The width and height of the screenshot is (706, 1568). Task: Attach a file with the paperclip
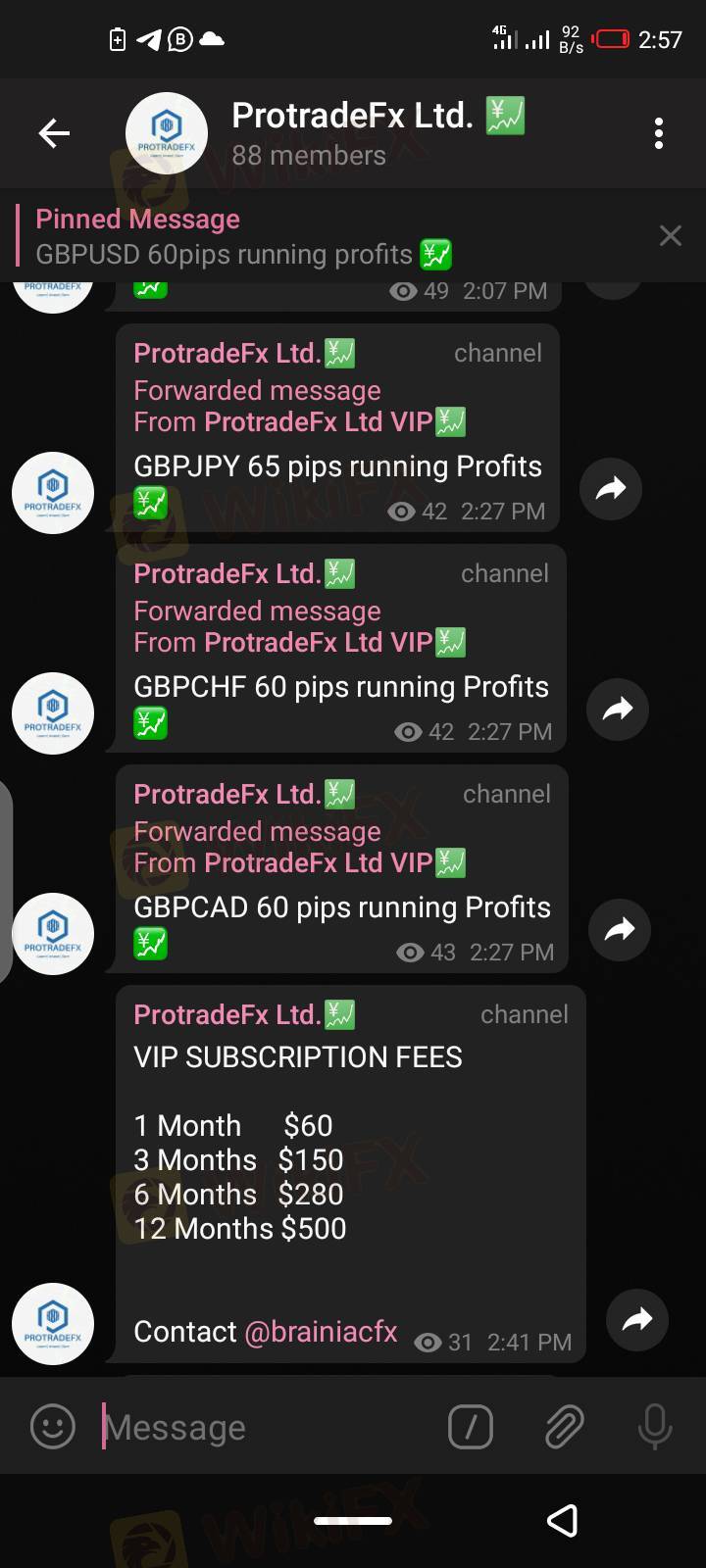565,1427
